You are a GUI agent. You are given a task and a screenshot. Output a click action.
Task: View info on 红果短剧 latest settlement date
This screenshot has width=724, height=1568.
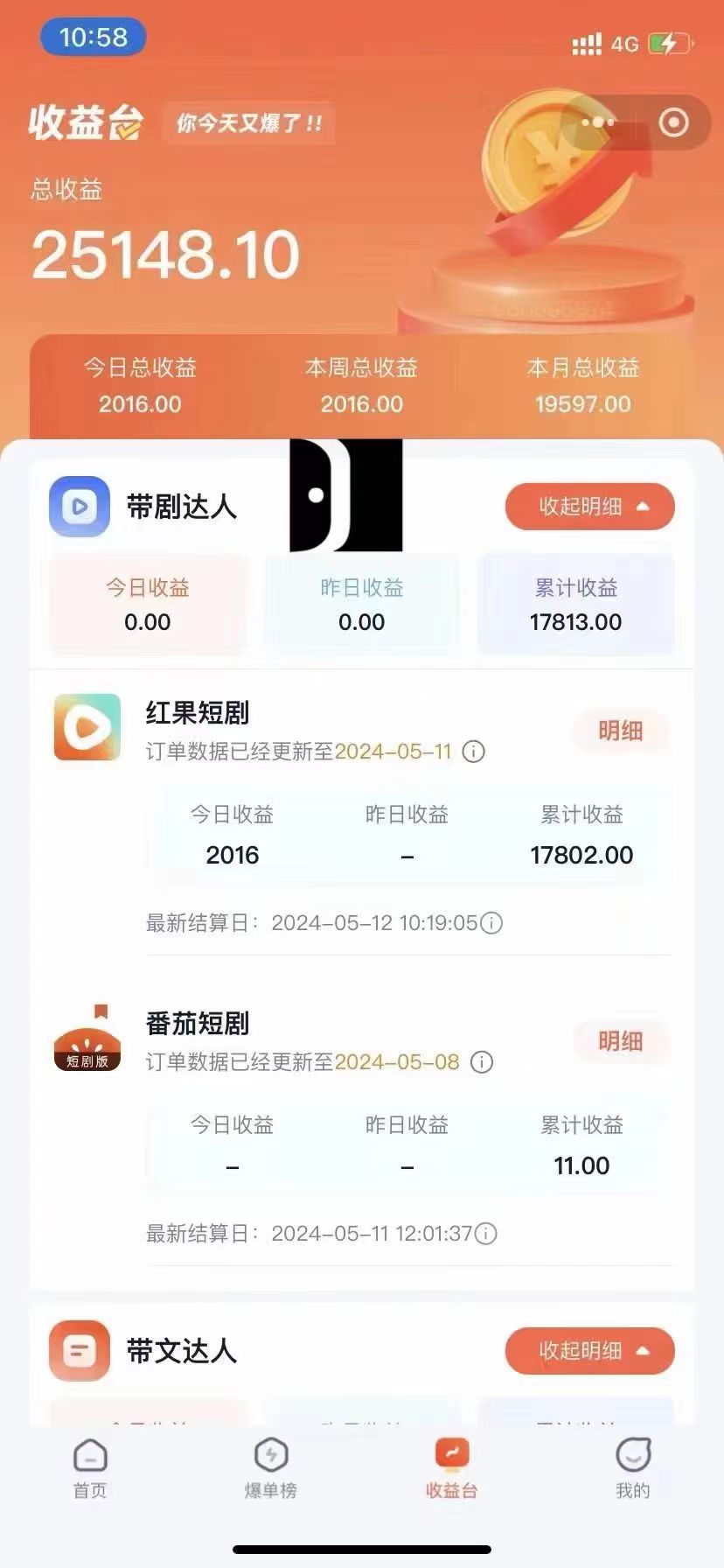(x=492, y=923)
